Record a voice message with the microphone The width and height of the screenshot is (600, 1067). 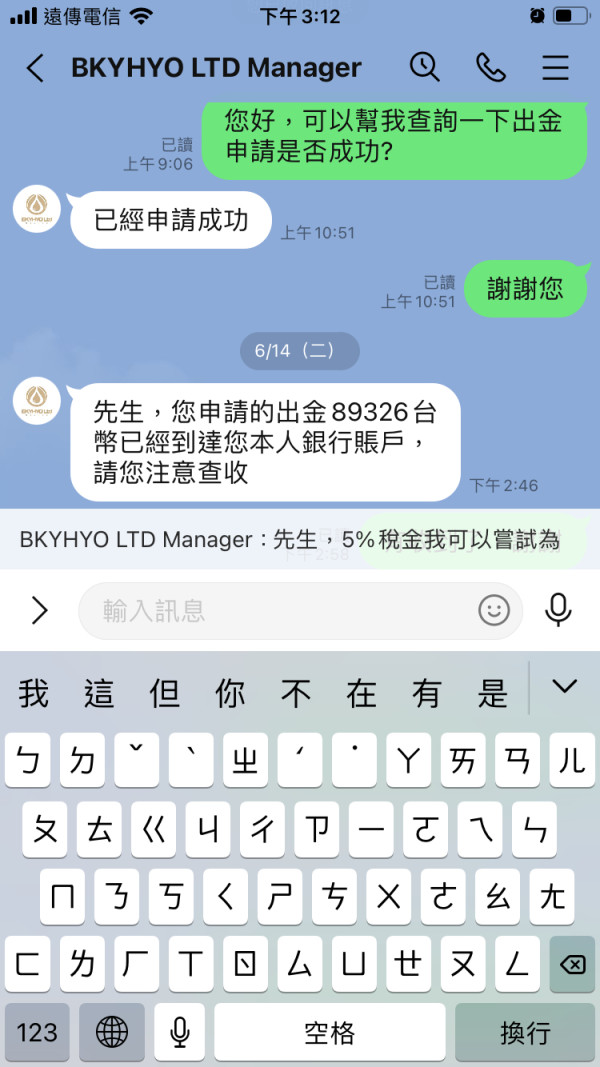click(558, 610)
